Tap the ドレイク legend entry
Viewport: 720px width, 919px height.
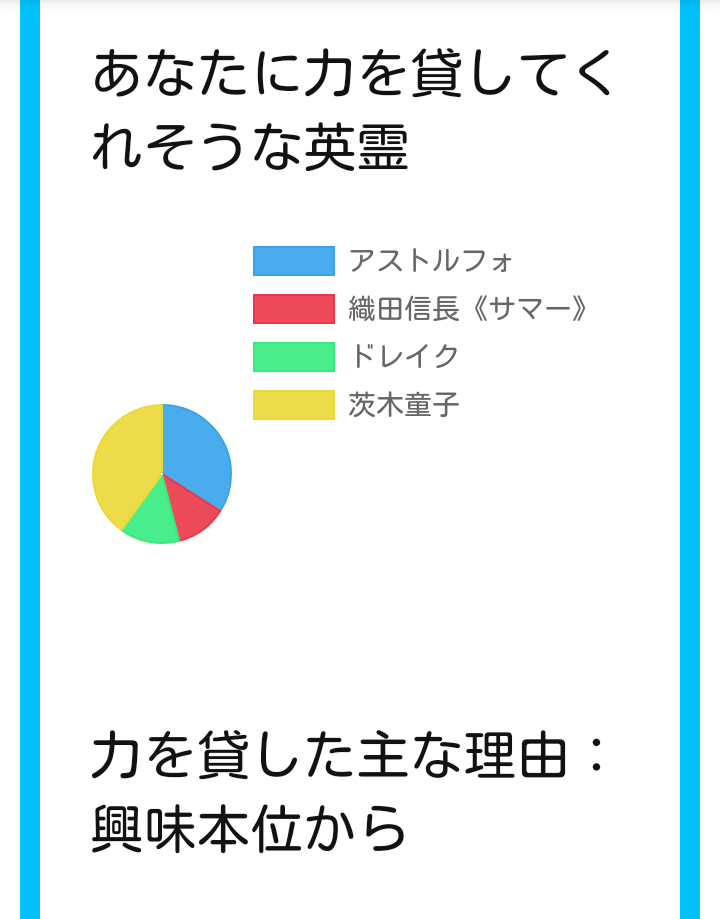point(356,357)
